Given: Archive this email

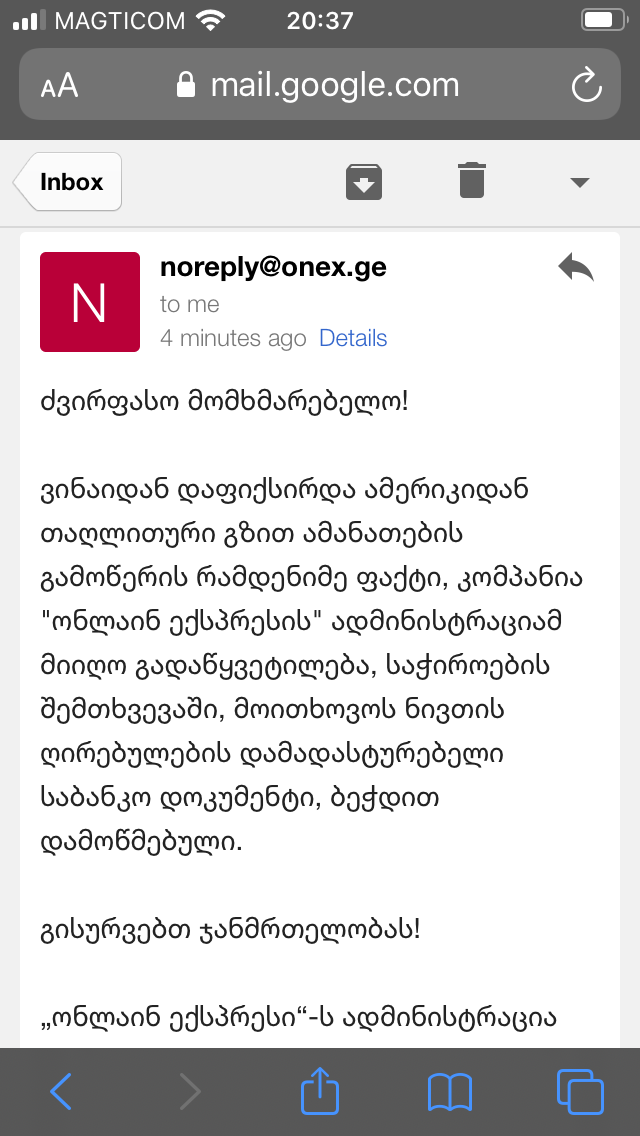Looking at the screenshot, I should click(x=364, y=182).
